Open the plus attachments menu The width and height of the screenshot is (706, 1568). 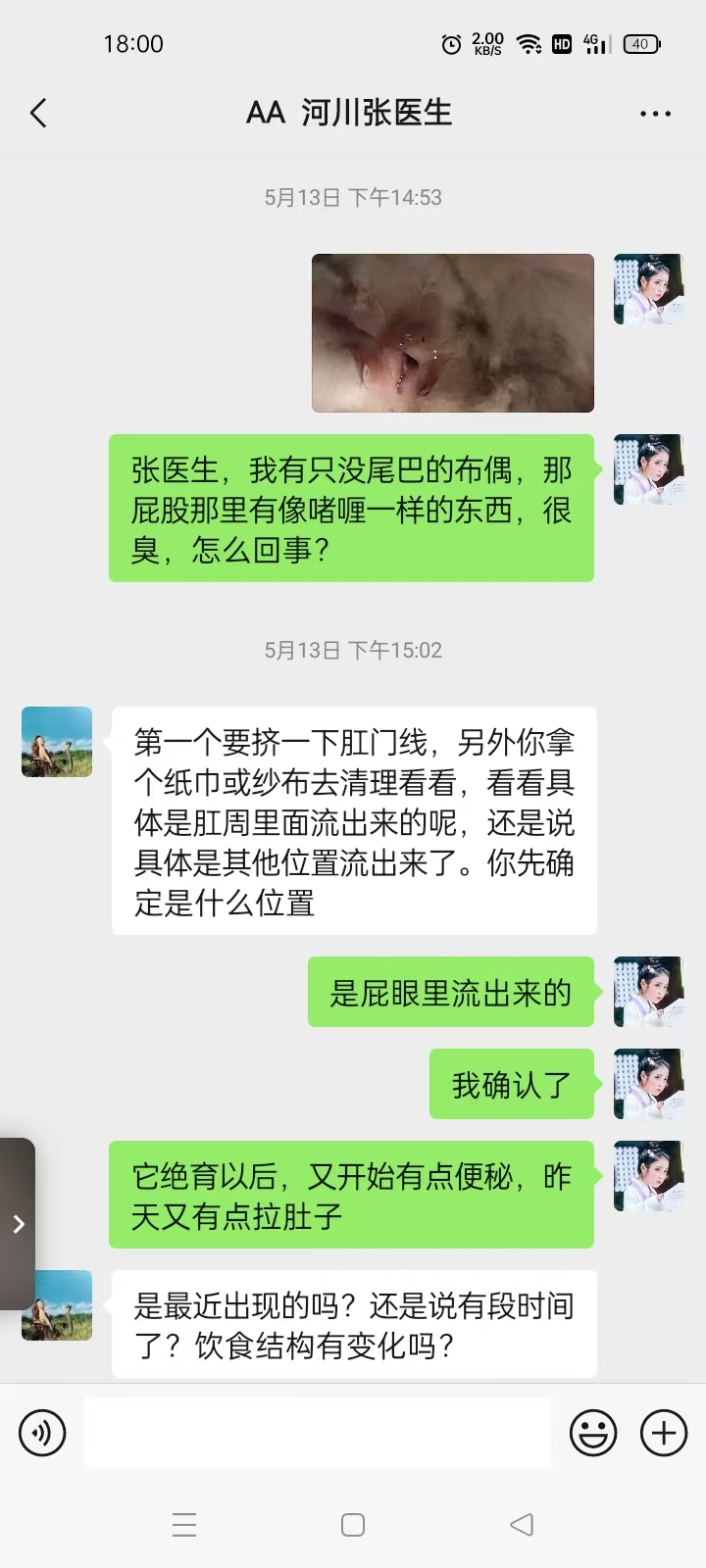(x=664, y=1434)
